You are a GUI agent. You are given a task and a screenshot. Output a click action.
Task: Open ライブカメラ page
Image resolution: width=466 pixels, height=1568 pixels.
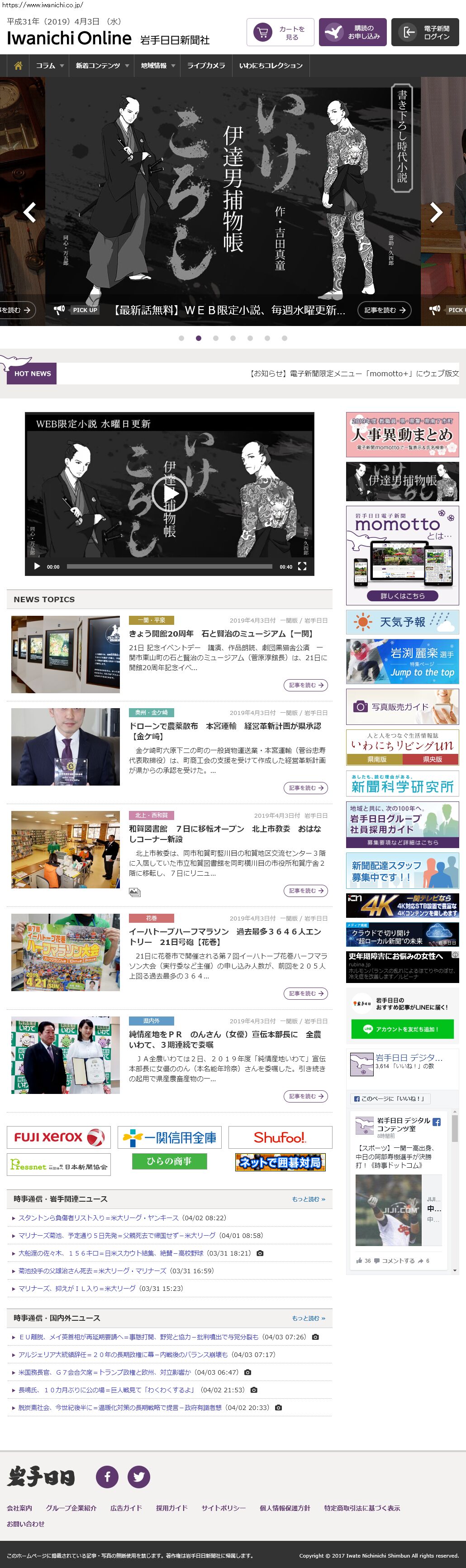click(x=205, y=66)
